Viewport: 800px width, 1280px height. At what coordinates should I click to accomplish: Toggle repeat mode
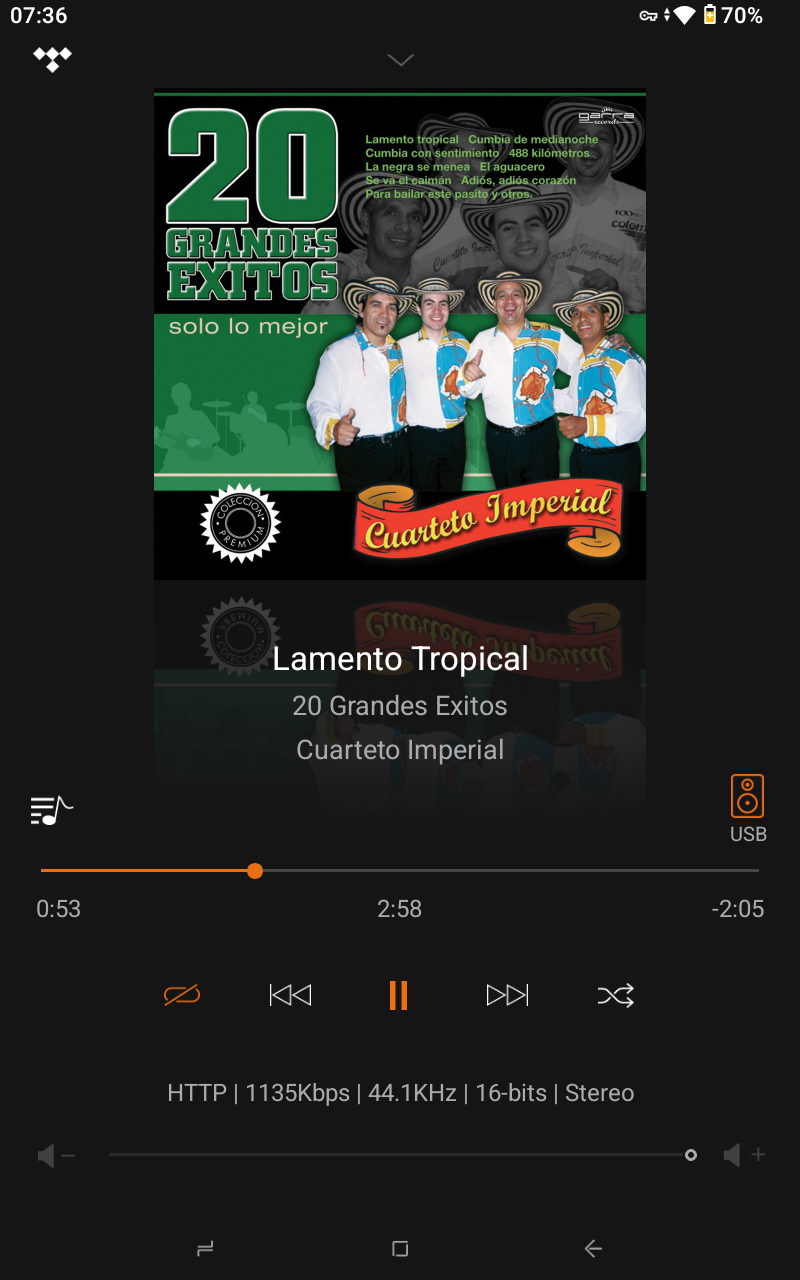[182, 995]
